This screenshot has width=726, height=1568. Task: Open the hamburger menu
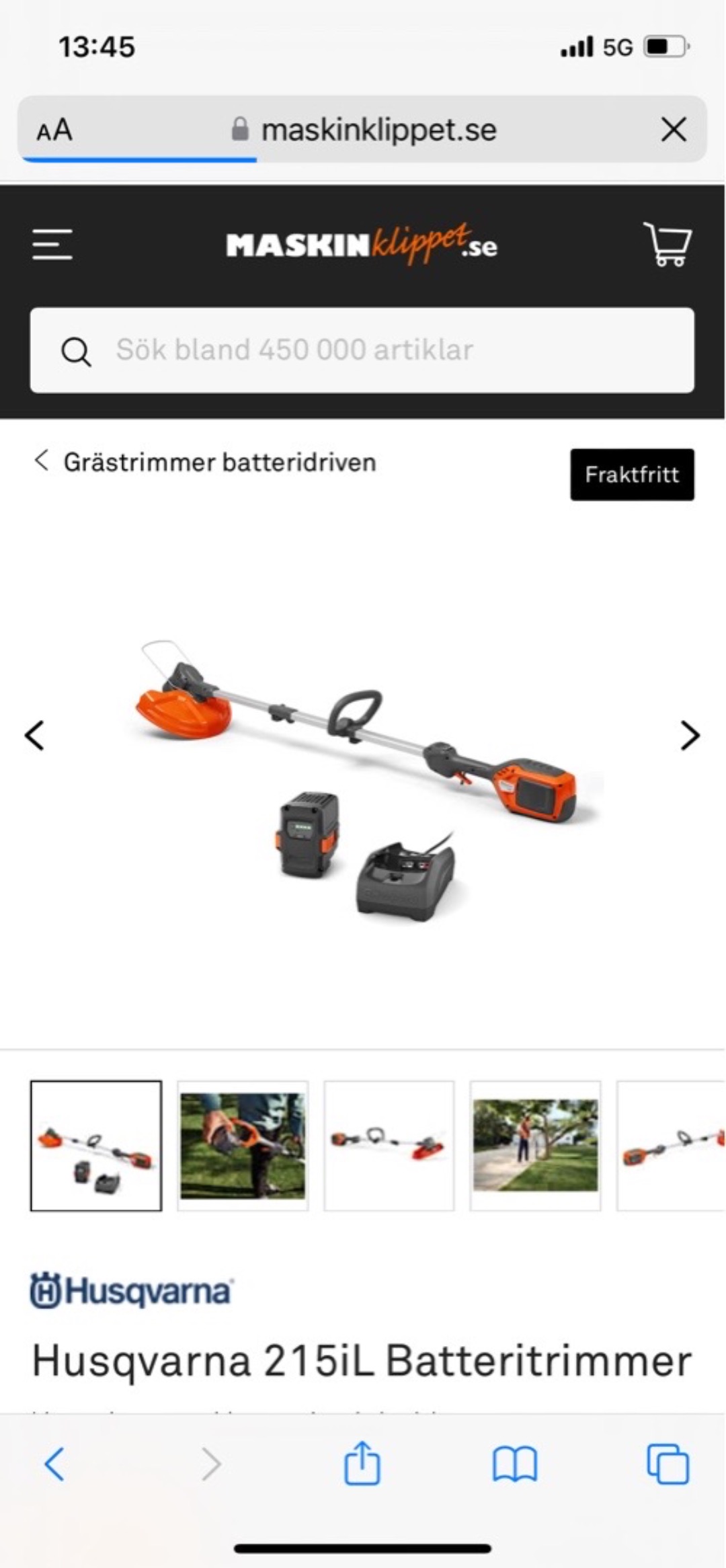click(x=52, y=244)
